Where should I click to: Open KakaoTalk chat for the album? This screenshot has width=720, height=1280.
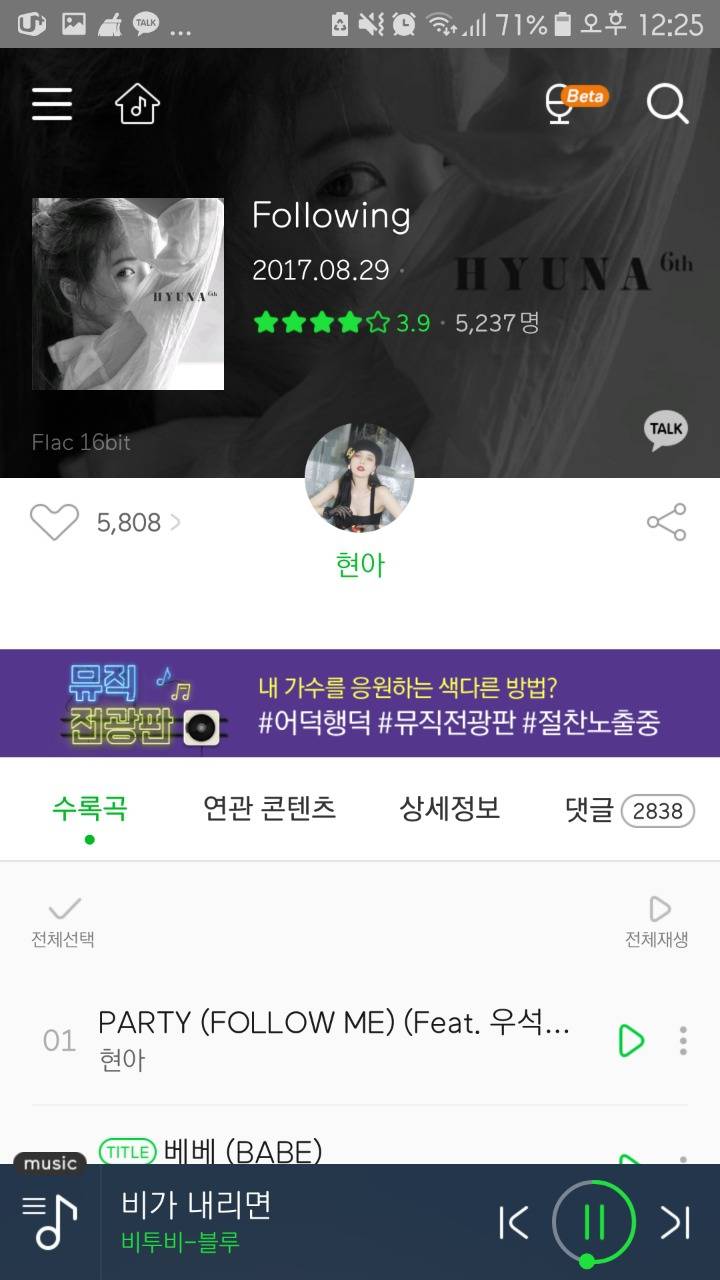pos(663,428)
